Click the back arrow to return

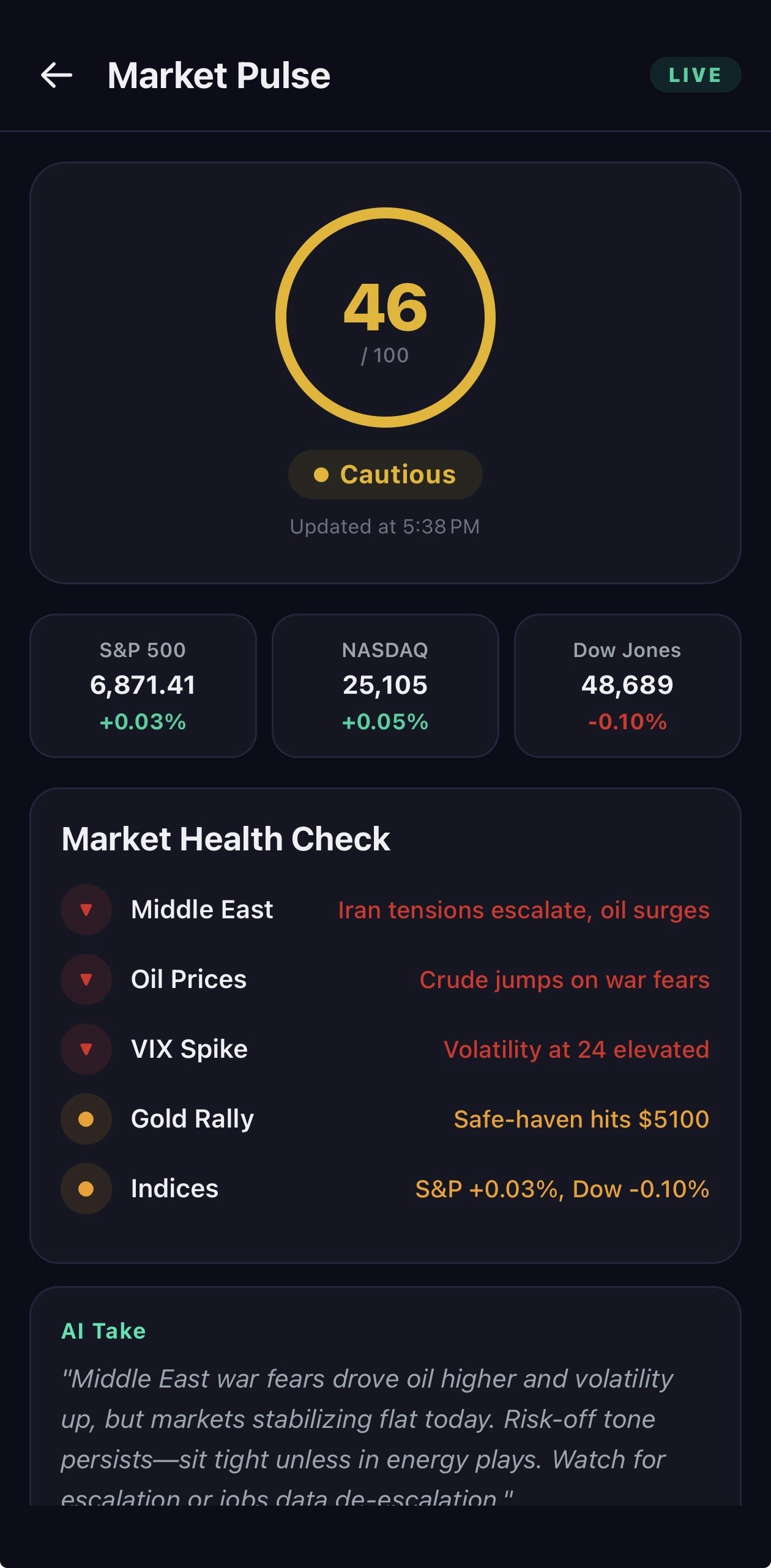pyautogui.click(x=58, y=75)
